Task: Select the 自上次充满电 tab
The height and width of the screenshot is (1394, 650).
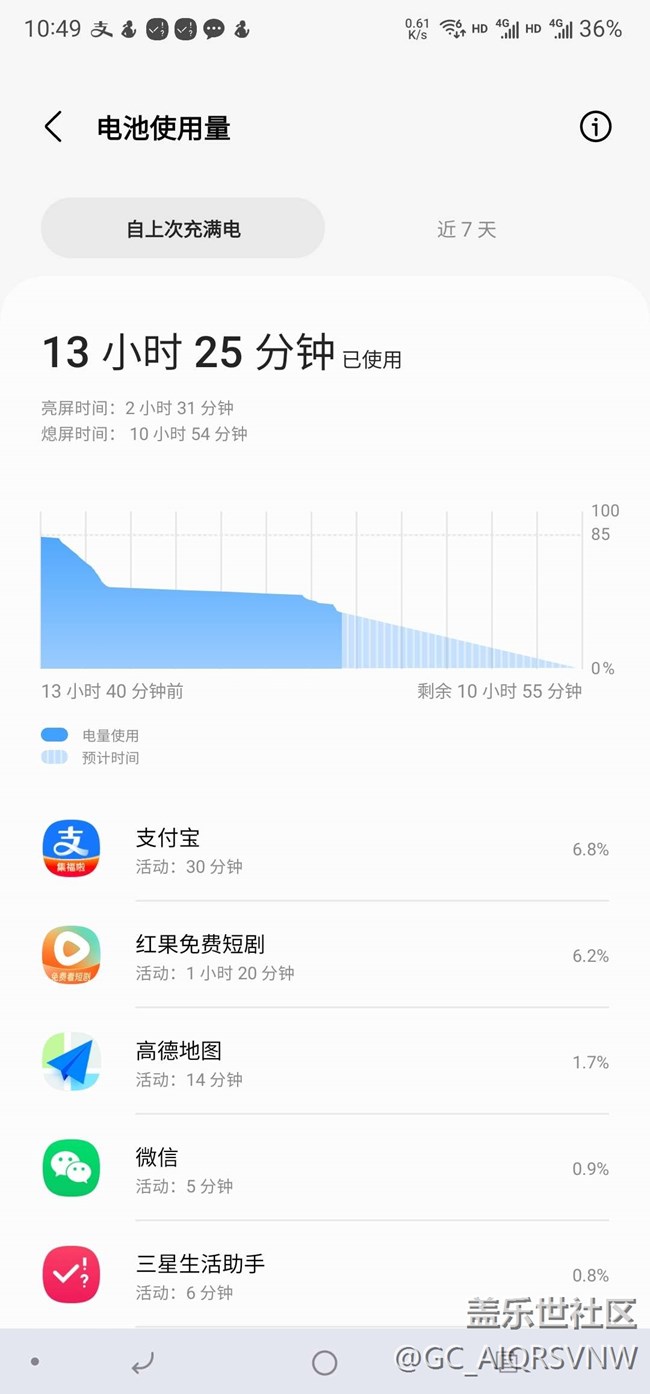Action: click(183, 229)
